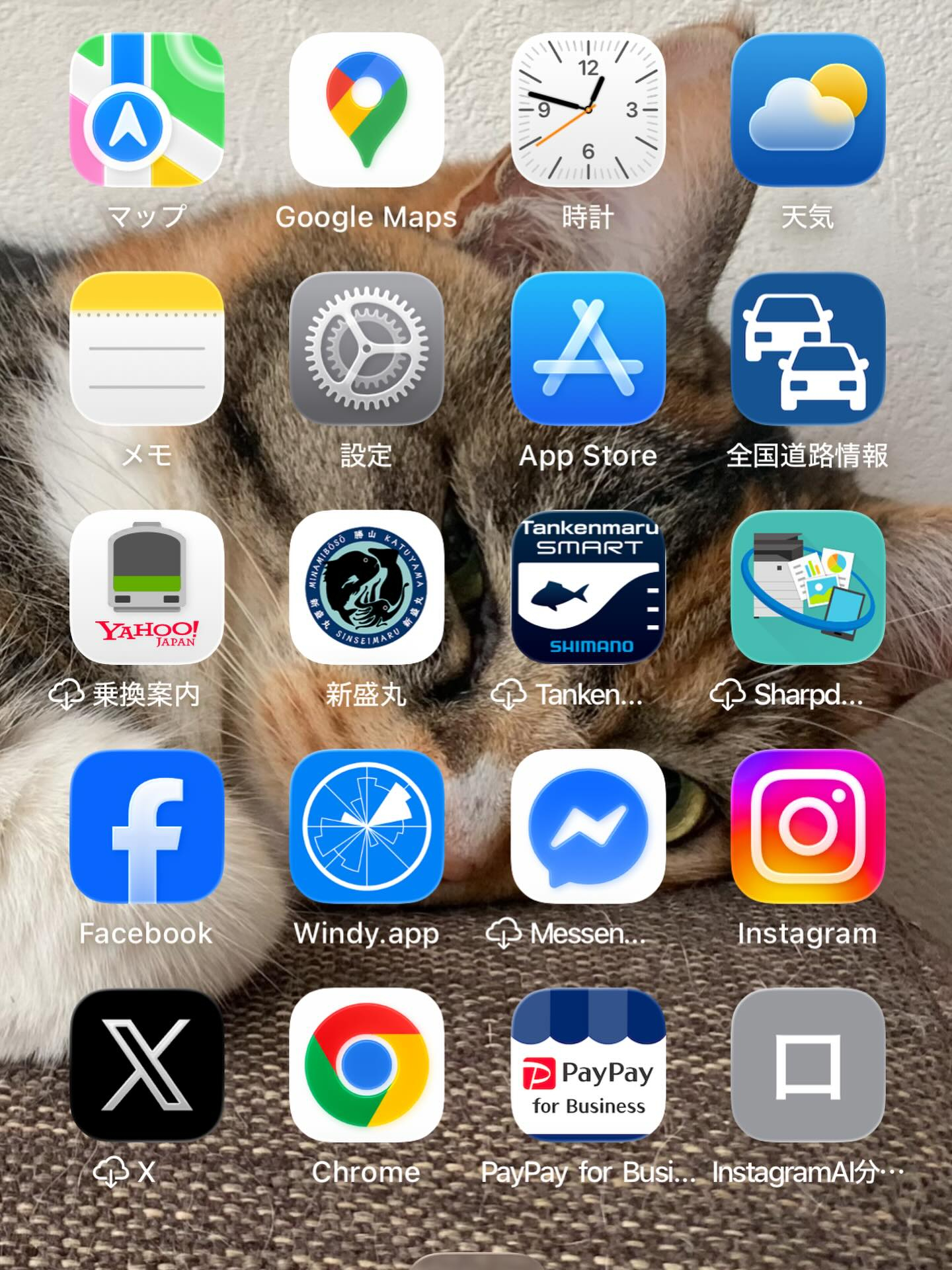Open Windy.app
Viewport: 952px width, 1270px height.
coord(366,827)
